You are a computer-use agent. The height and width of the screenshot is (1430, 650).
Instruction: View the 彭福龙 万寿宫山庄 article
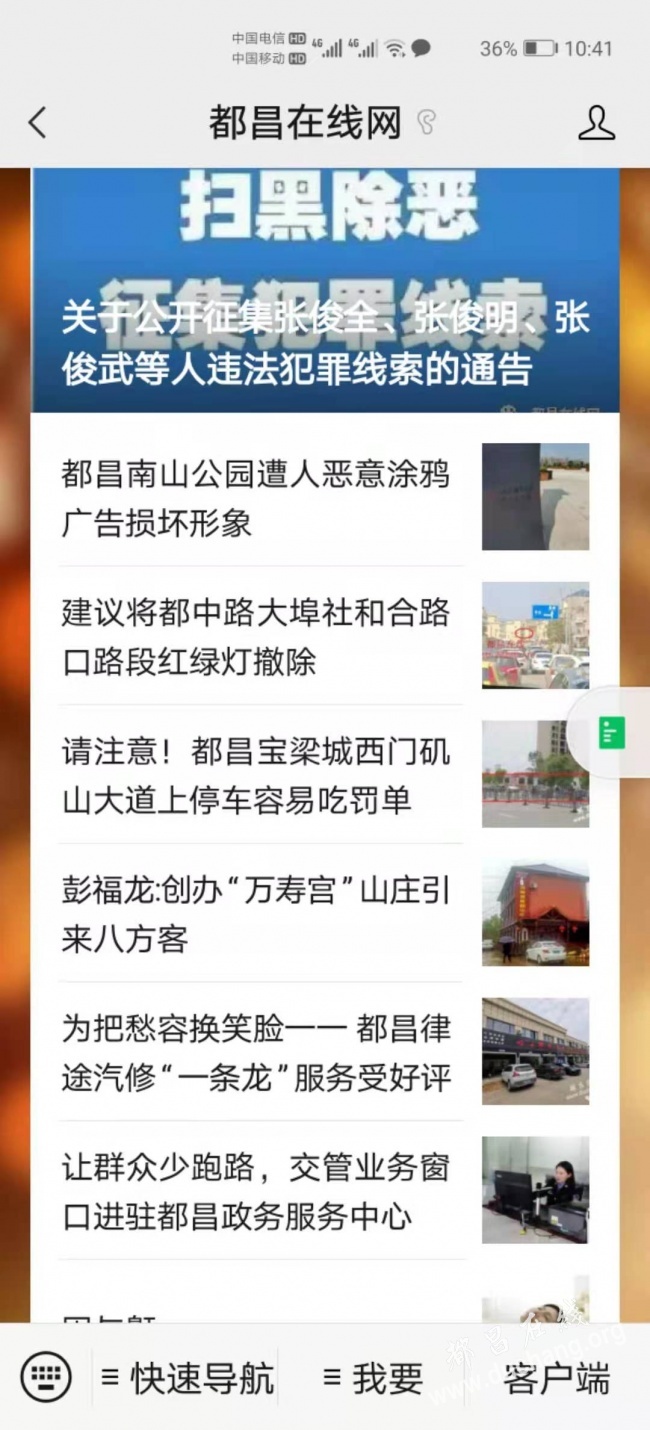pos(256,914)
